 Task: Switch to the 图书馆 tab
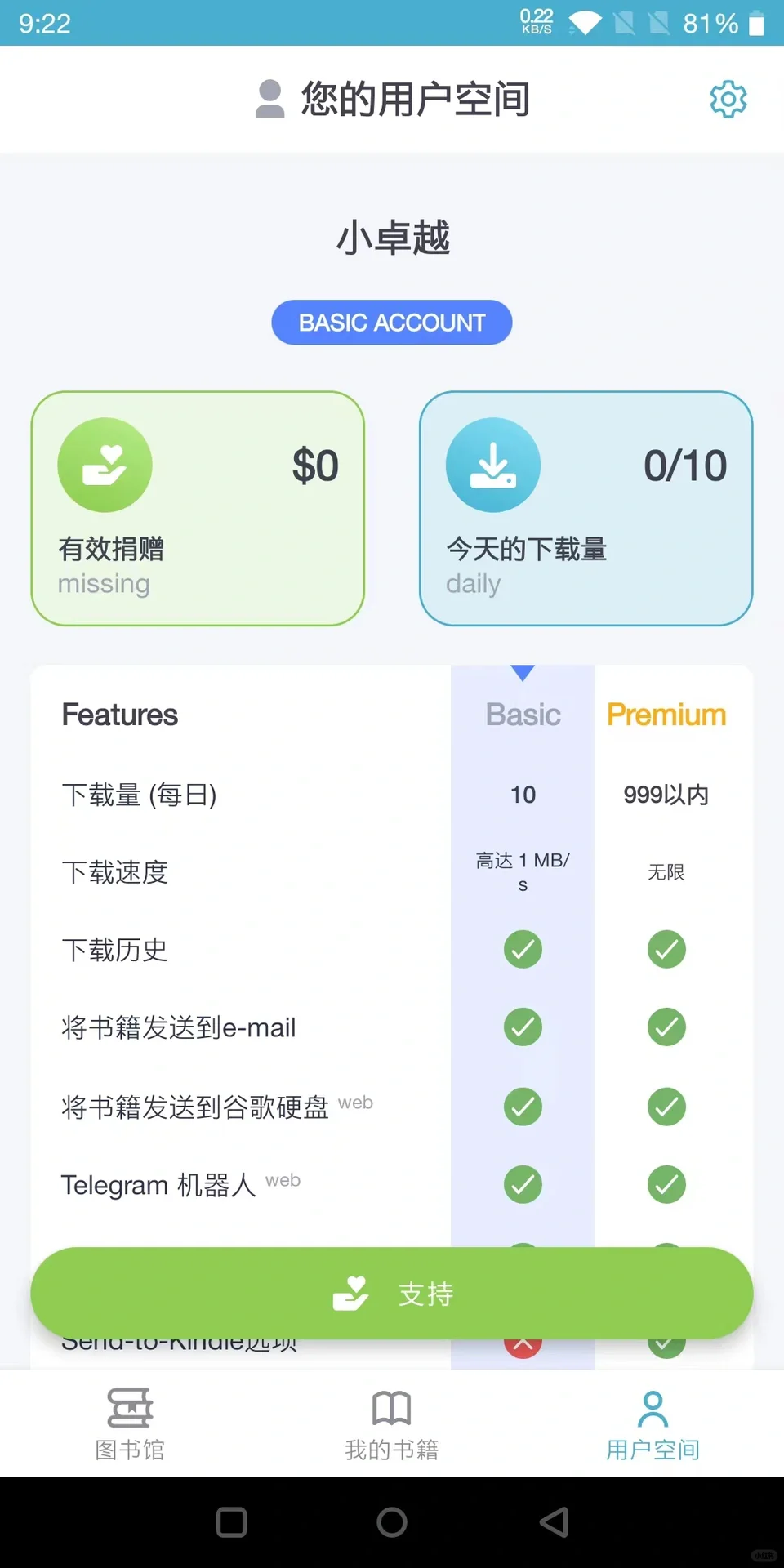point(130,1424)
